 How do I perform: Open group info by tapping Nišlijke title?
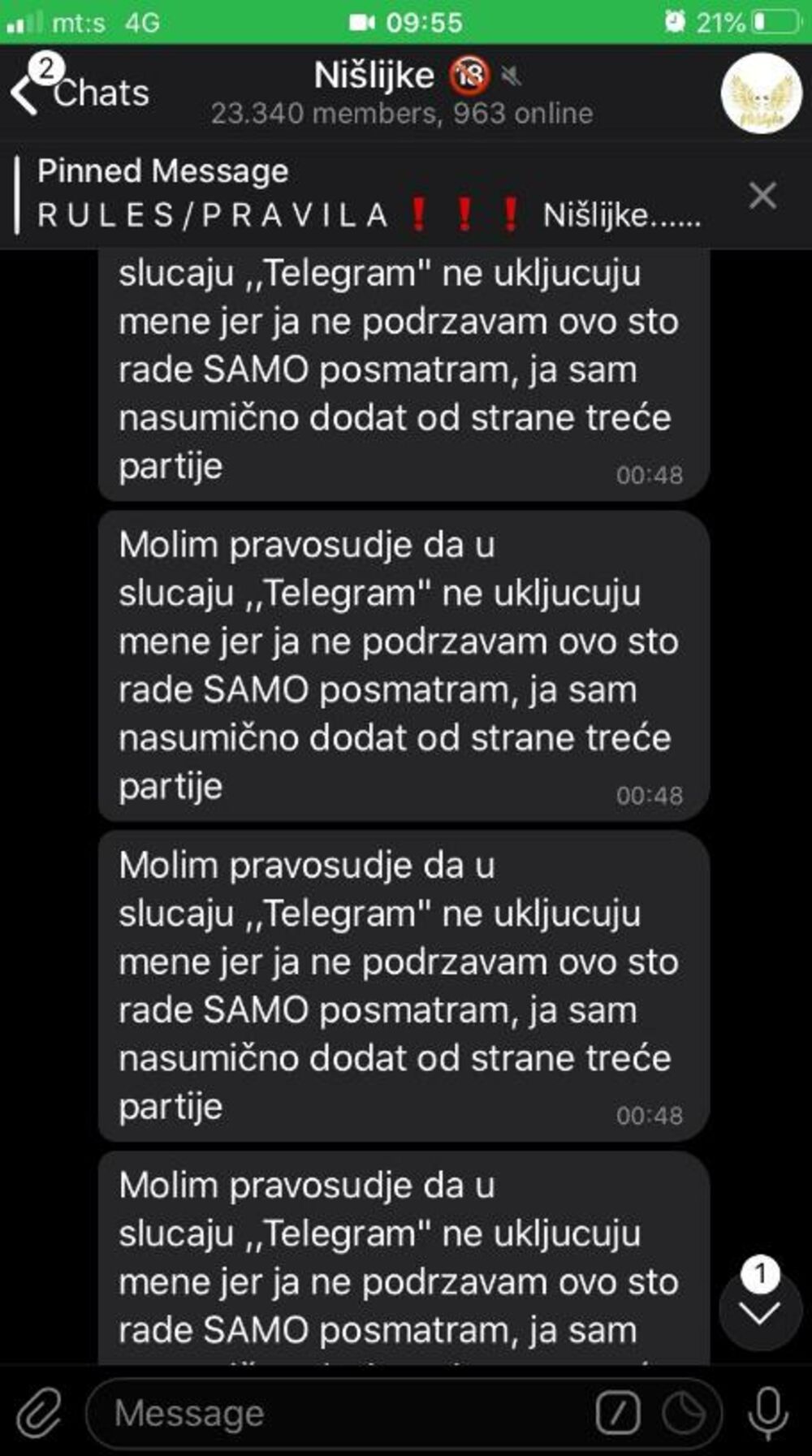coord(374,75)
